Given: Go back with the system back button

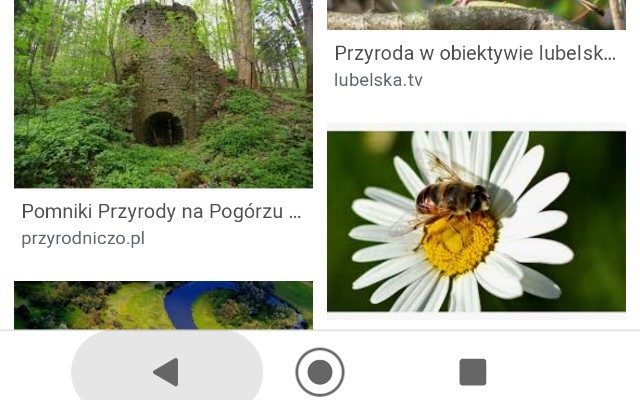Looking at the screenshot, I should point(166,372).
